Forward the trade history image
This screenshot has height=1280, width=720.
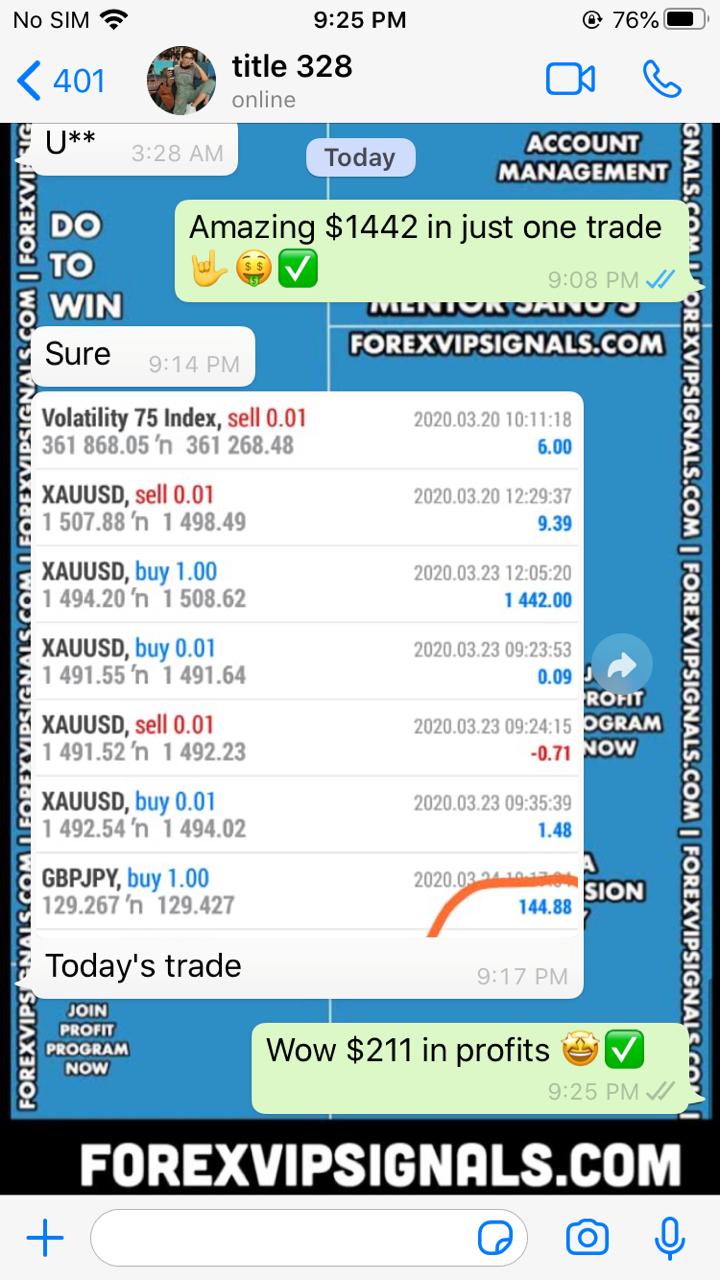(622, 665)
